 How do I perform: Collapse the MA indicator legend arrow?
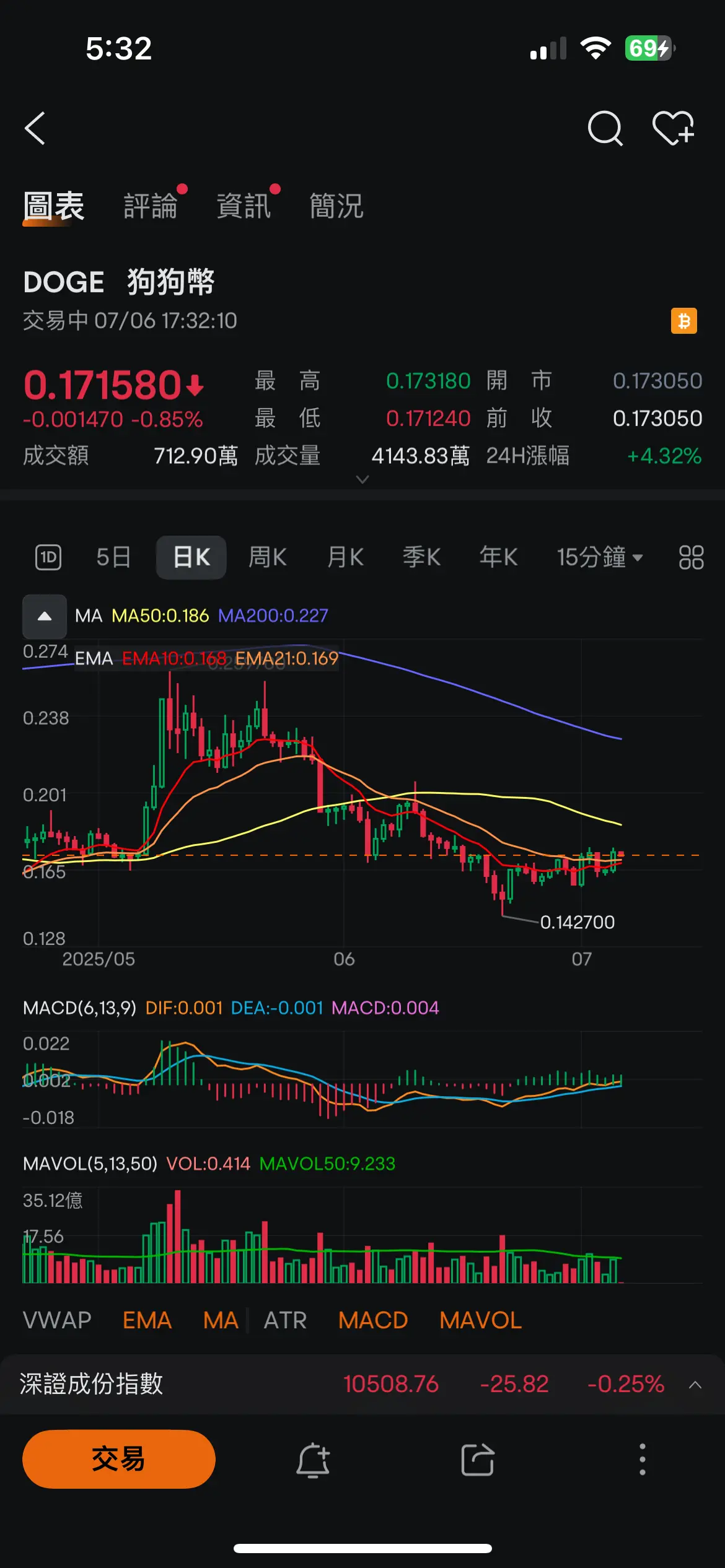point(45,616)
